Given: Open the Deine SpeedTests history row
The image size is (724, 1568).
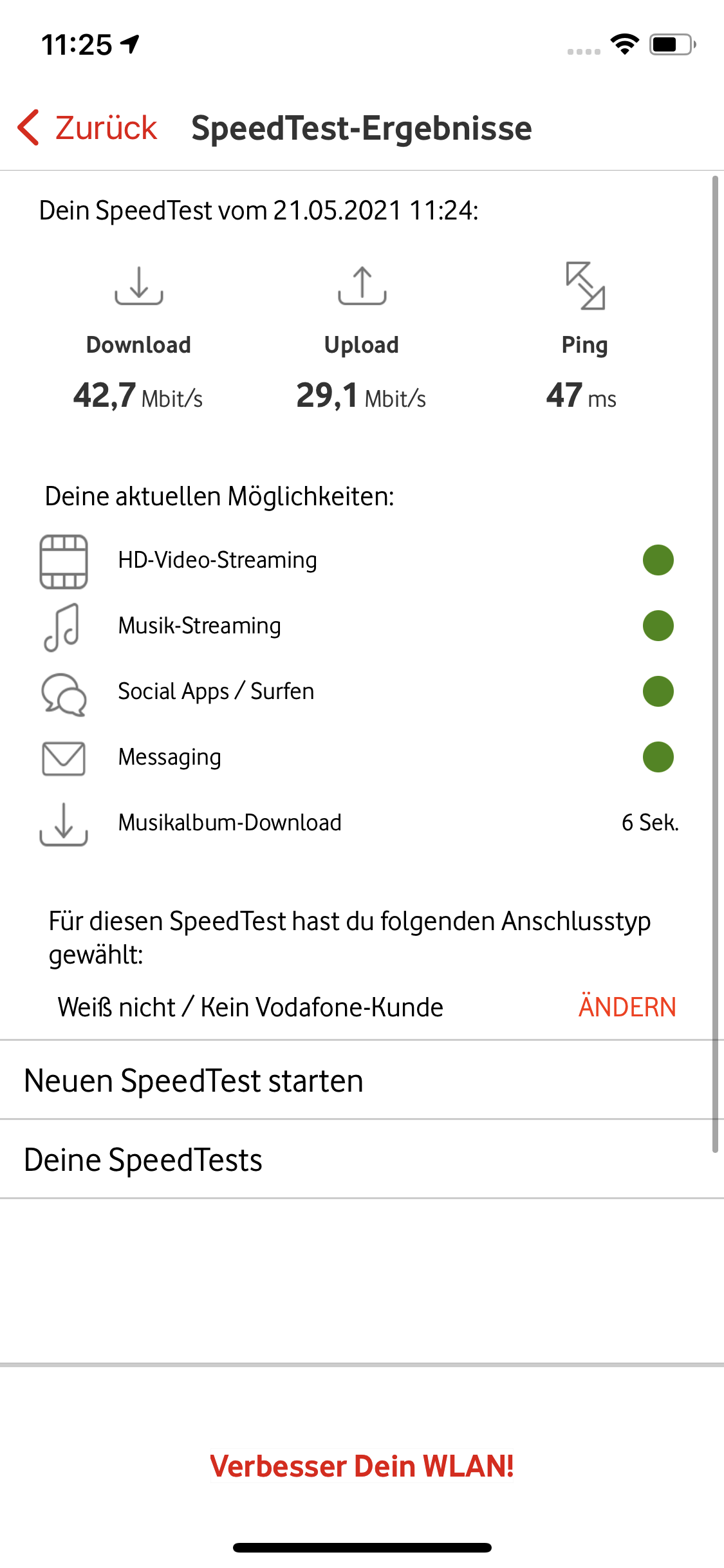Looking at the screenshot, I should pos(362,1159).
